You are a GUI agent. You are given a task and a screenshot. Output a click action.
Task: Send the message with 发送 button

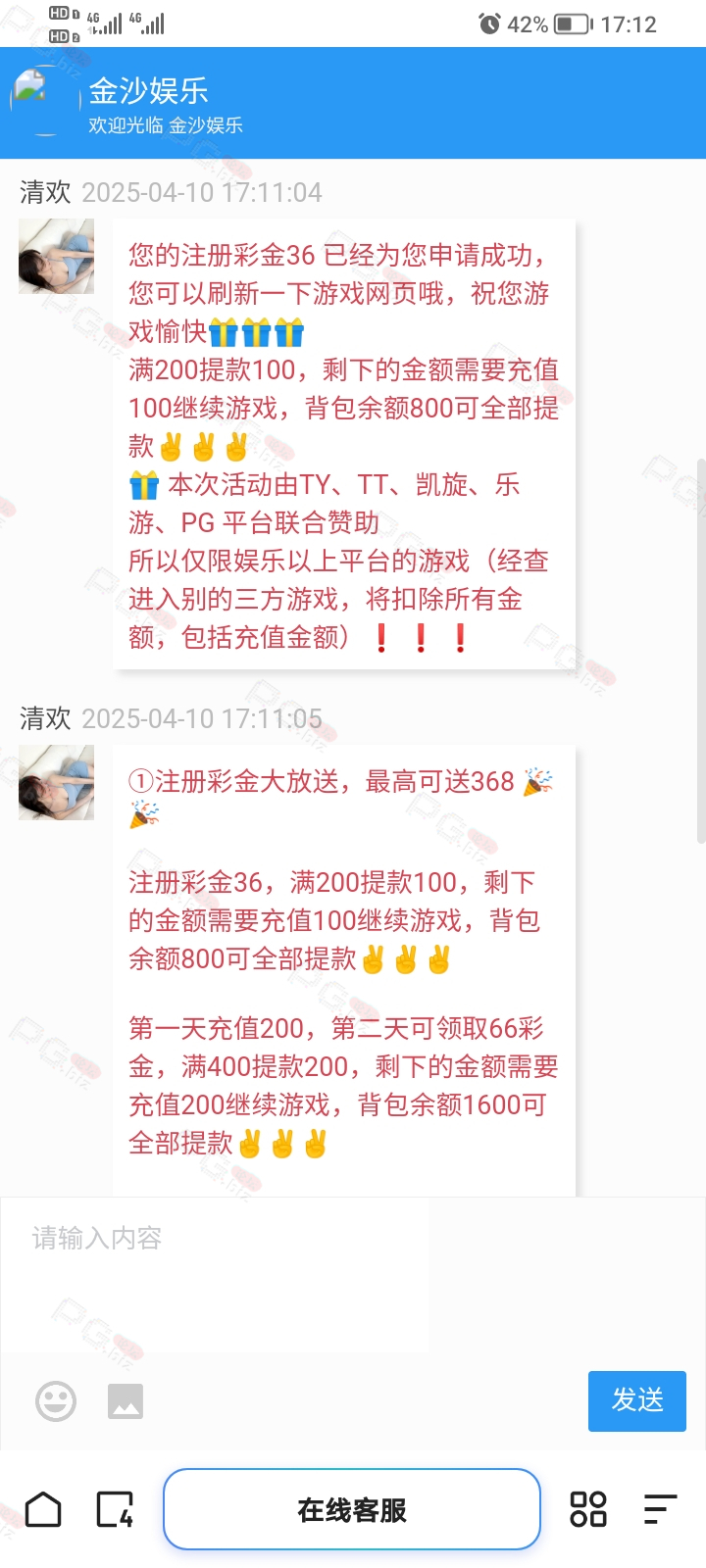(x=637, y=1400)
